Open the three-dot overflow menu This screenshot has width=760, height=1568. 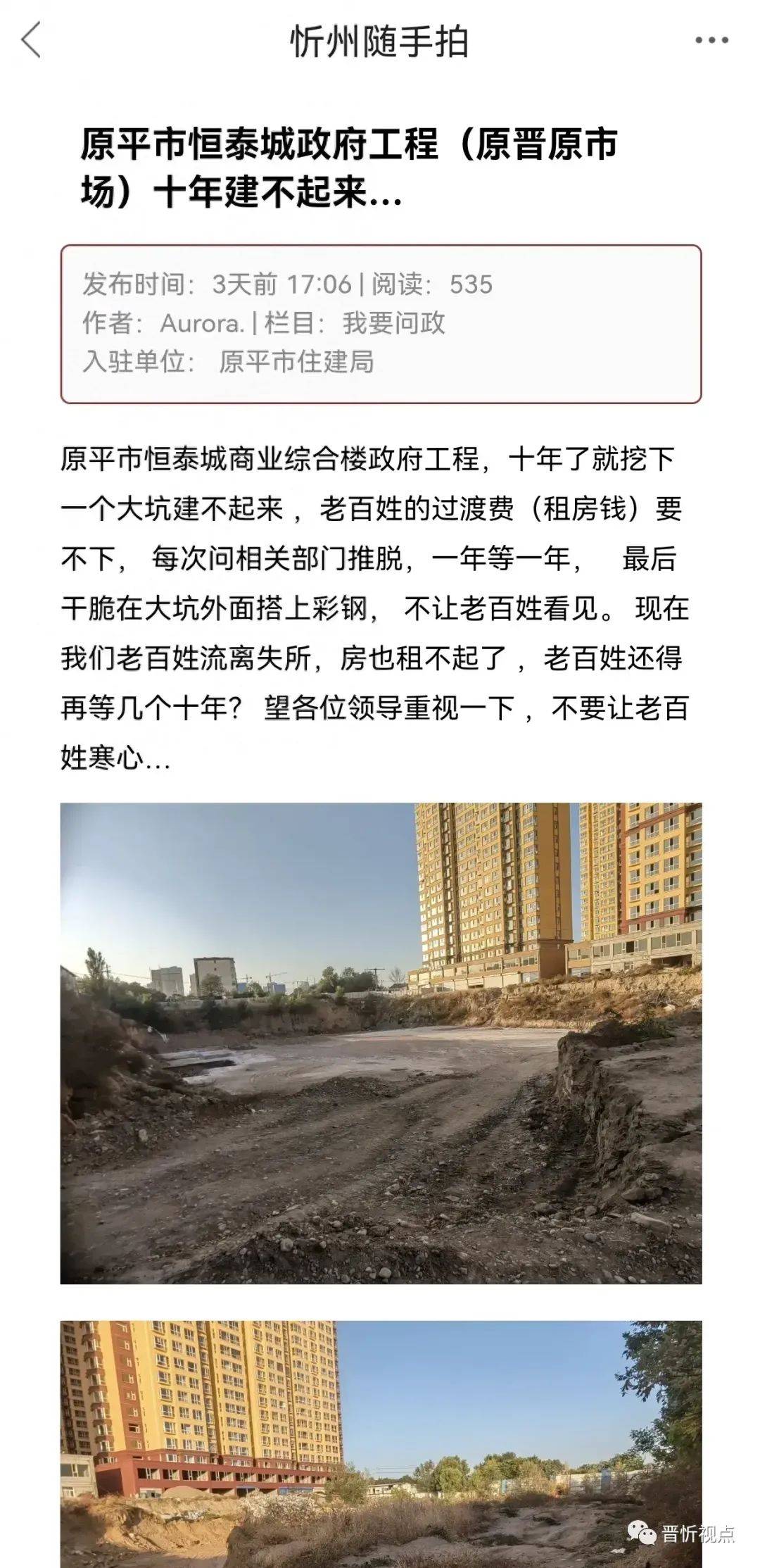click(x=711, y=40)
